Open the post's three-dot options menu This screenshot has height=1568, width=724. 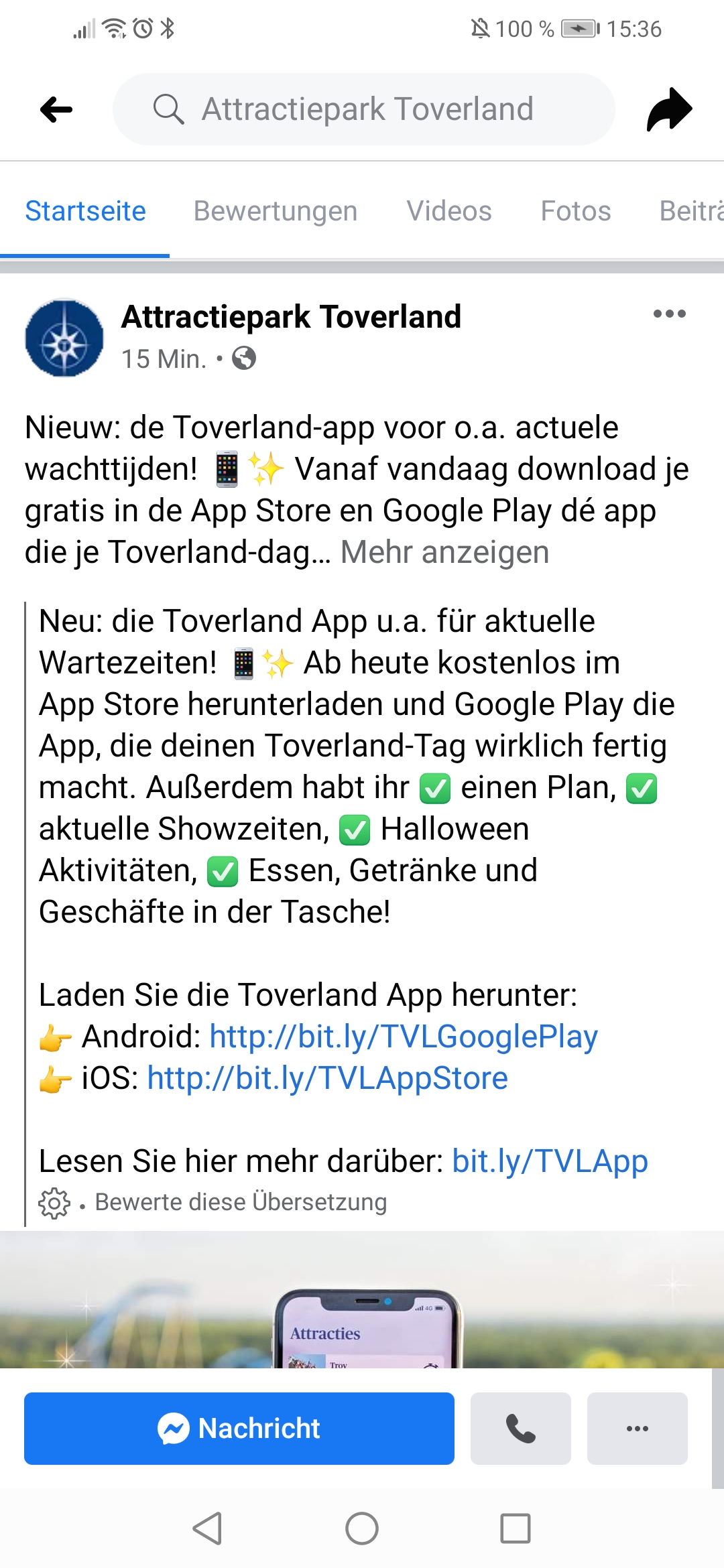(670, 314)
